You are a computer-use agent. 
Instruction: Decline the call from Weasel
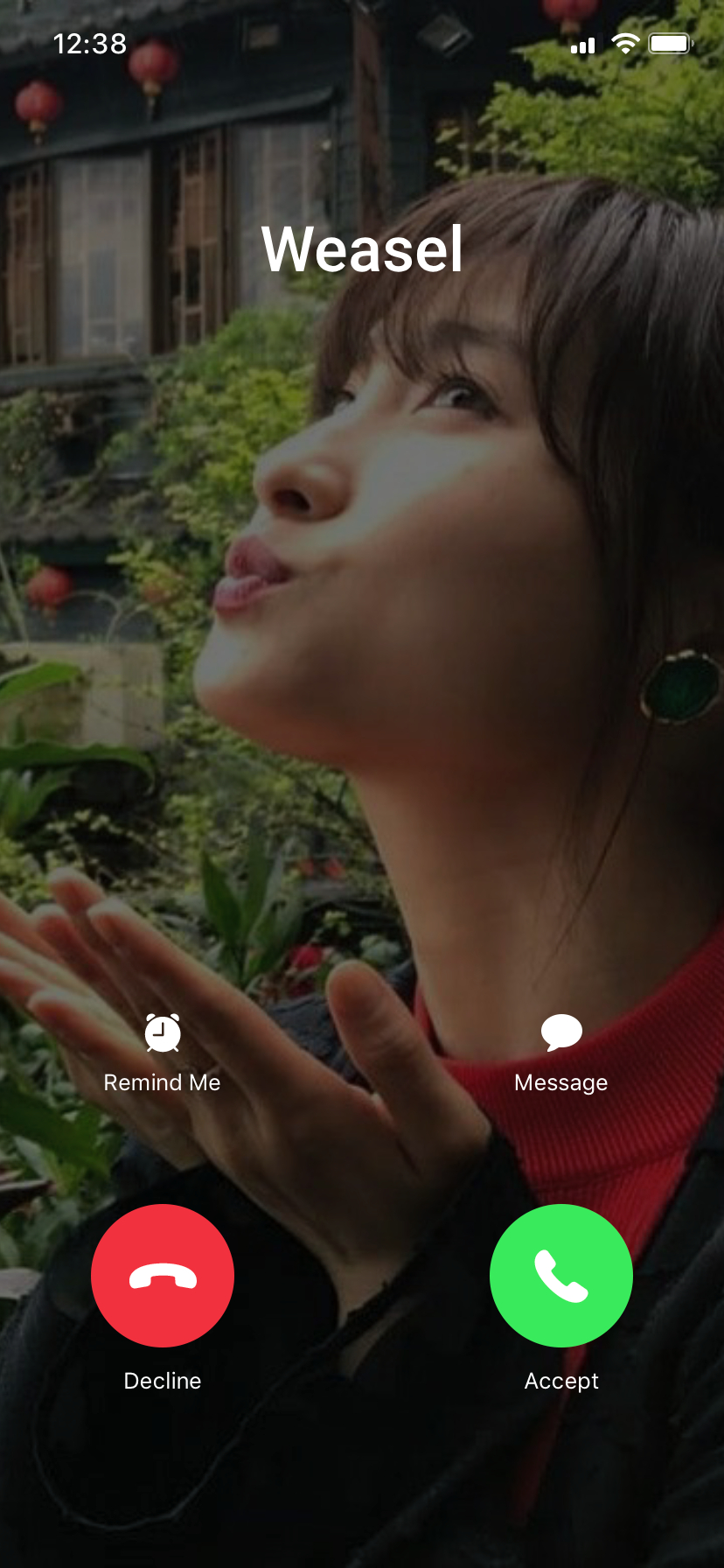[x=163, y=1275]
